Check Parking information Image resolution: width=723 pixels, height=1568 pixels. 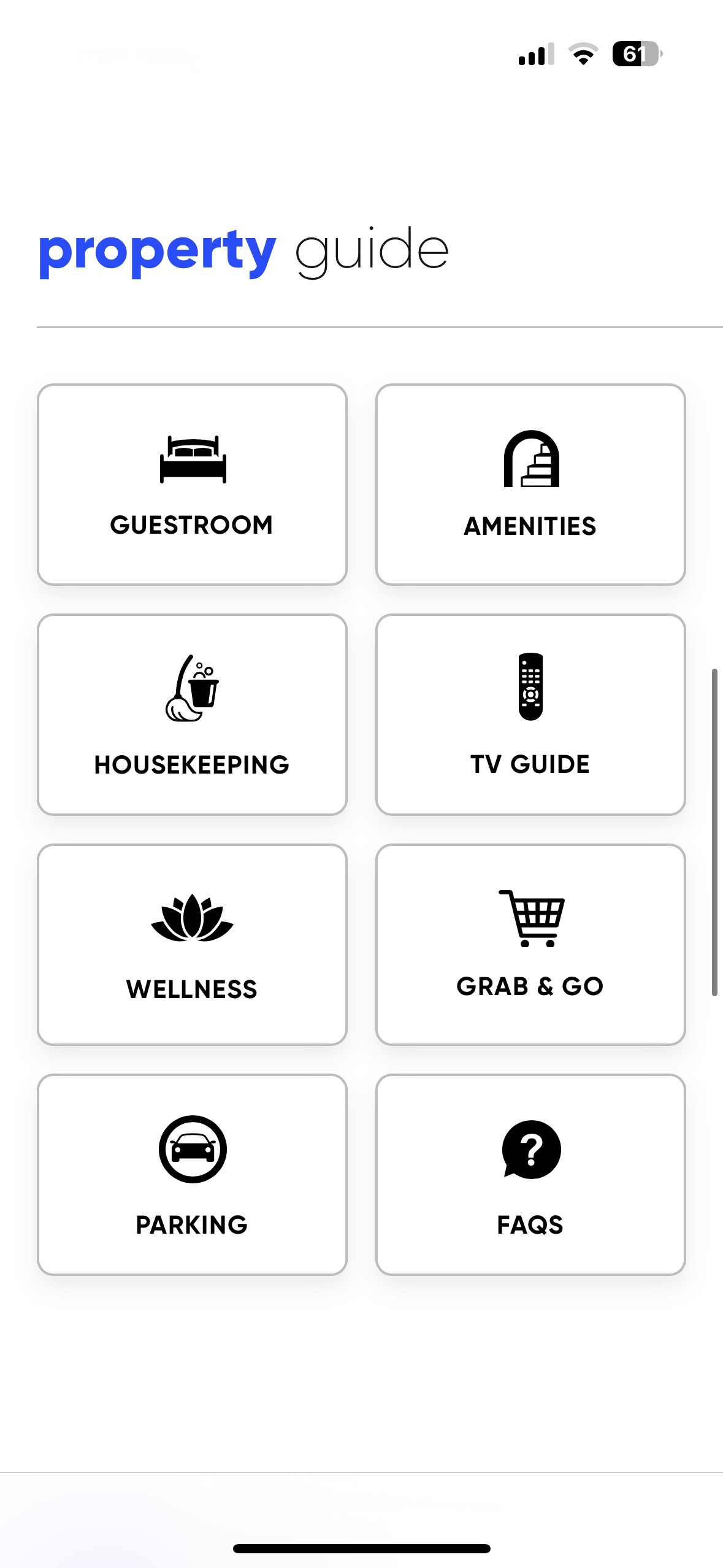192,1175
